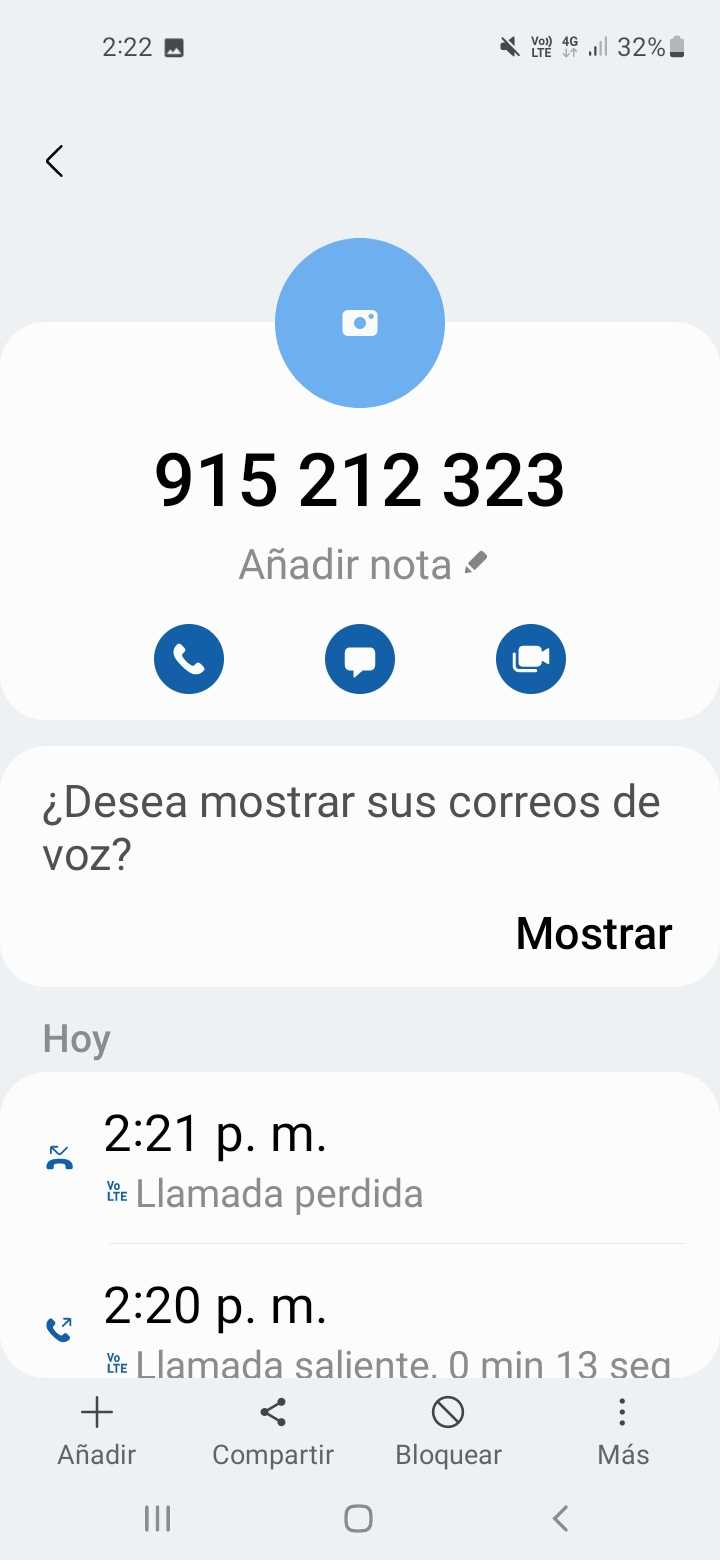Go back using the top-left arrow
Viewport: 720px width, 1560px height.
(55, 161)
